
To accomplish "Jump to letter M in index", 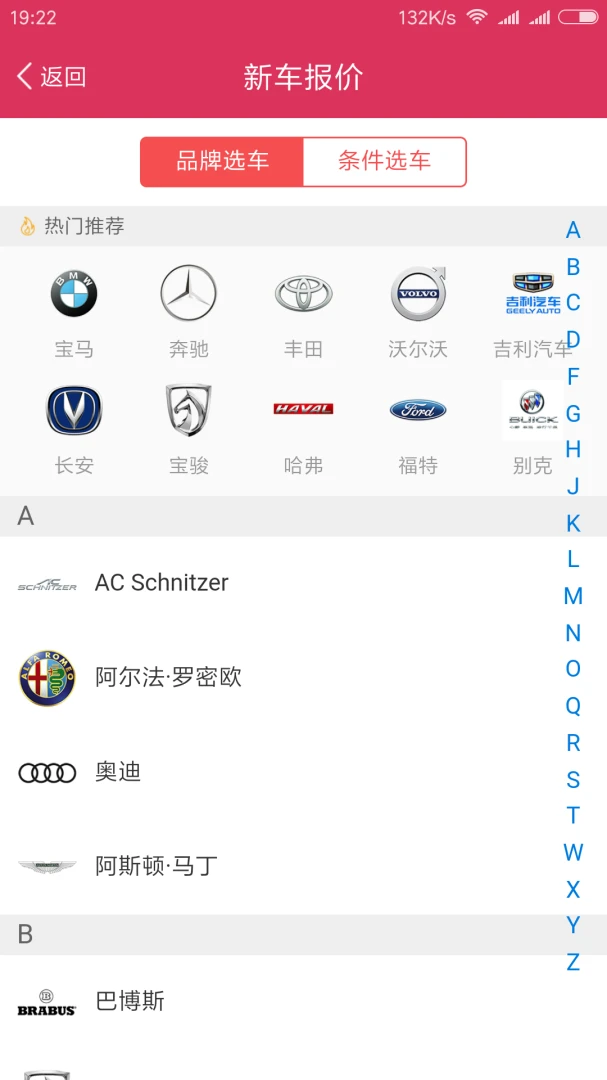I will 573,597.
